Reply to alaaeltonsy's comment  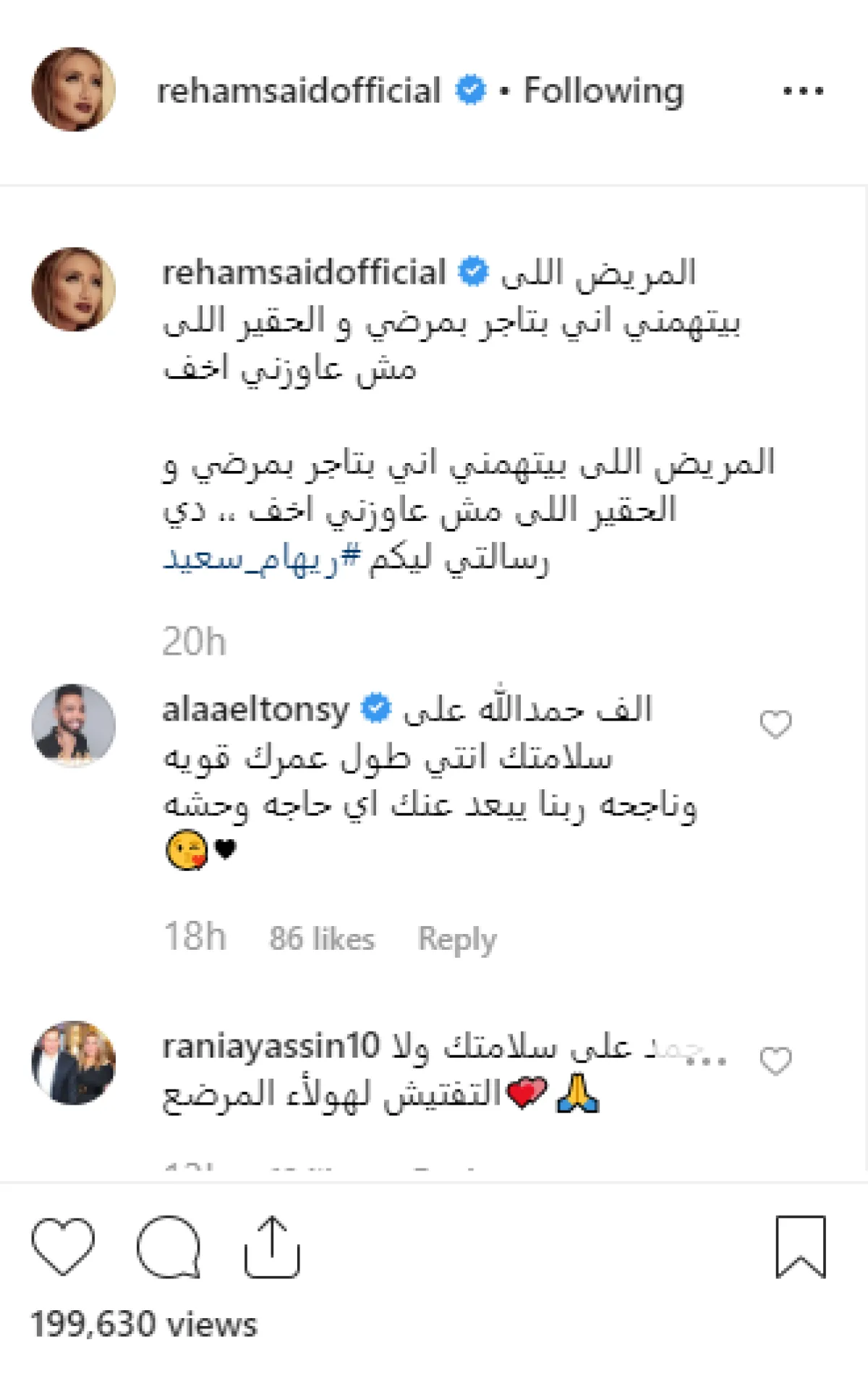457,939
